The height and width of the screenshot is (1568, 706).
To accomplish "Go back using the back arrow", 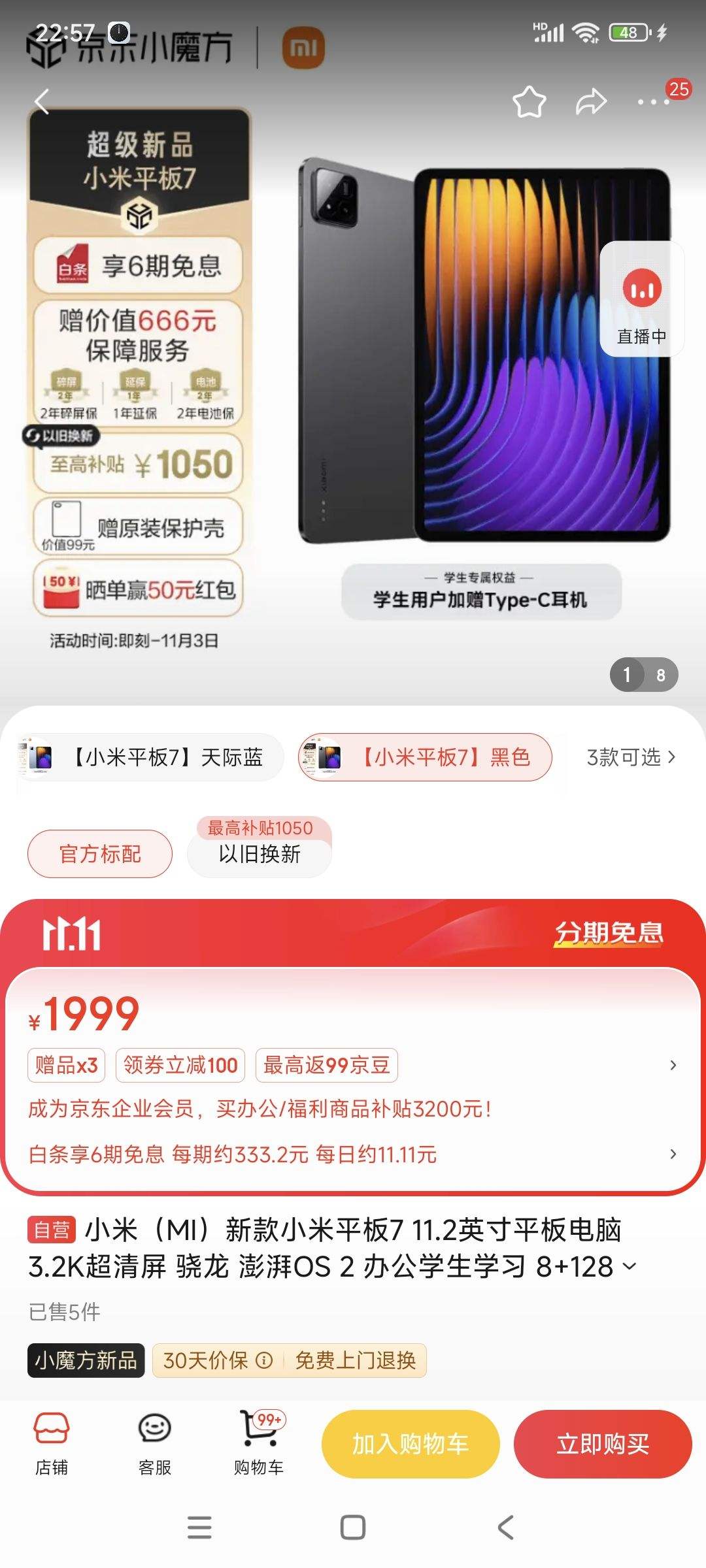I will tap(41, 101).
